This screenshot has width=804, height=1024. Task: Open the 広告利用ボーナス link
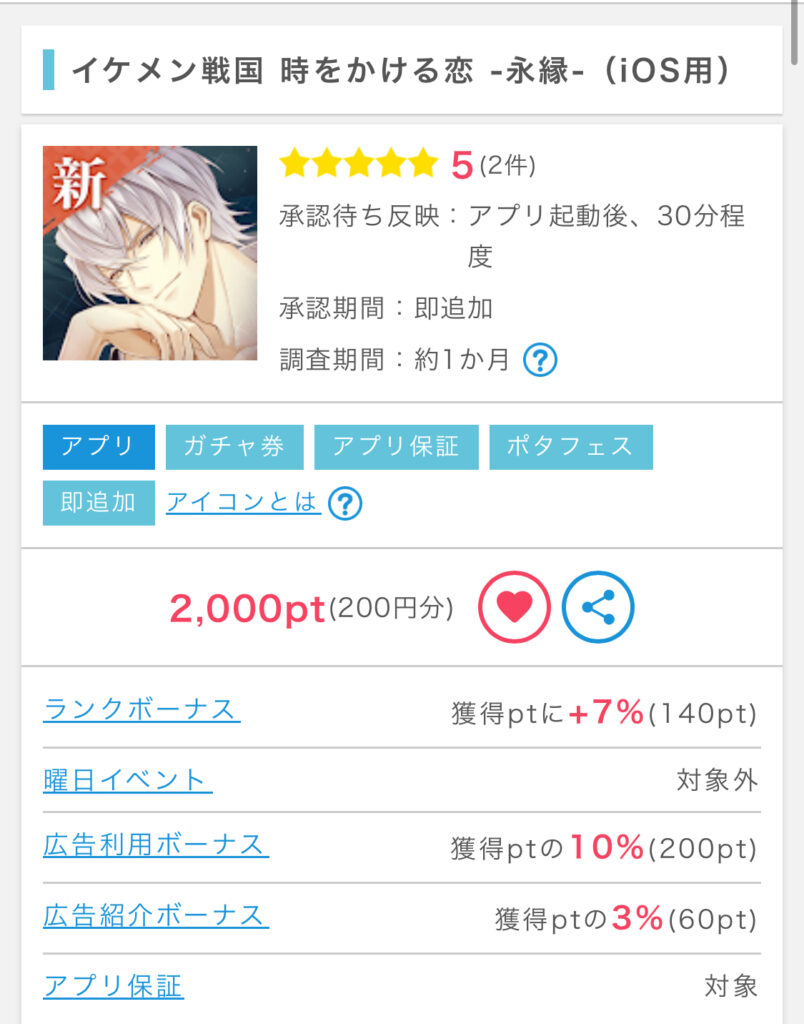pyautogui.click(x=155, y=845)
